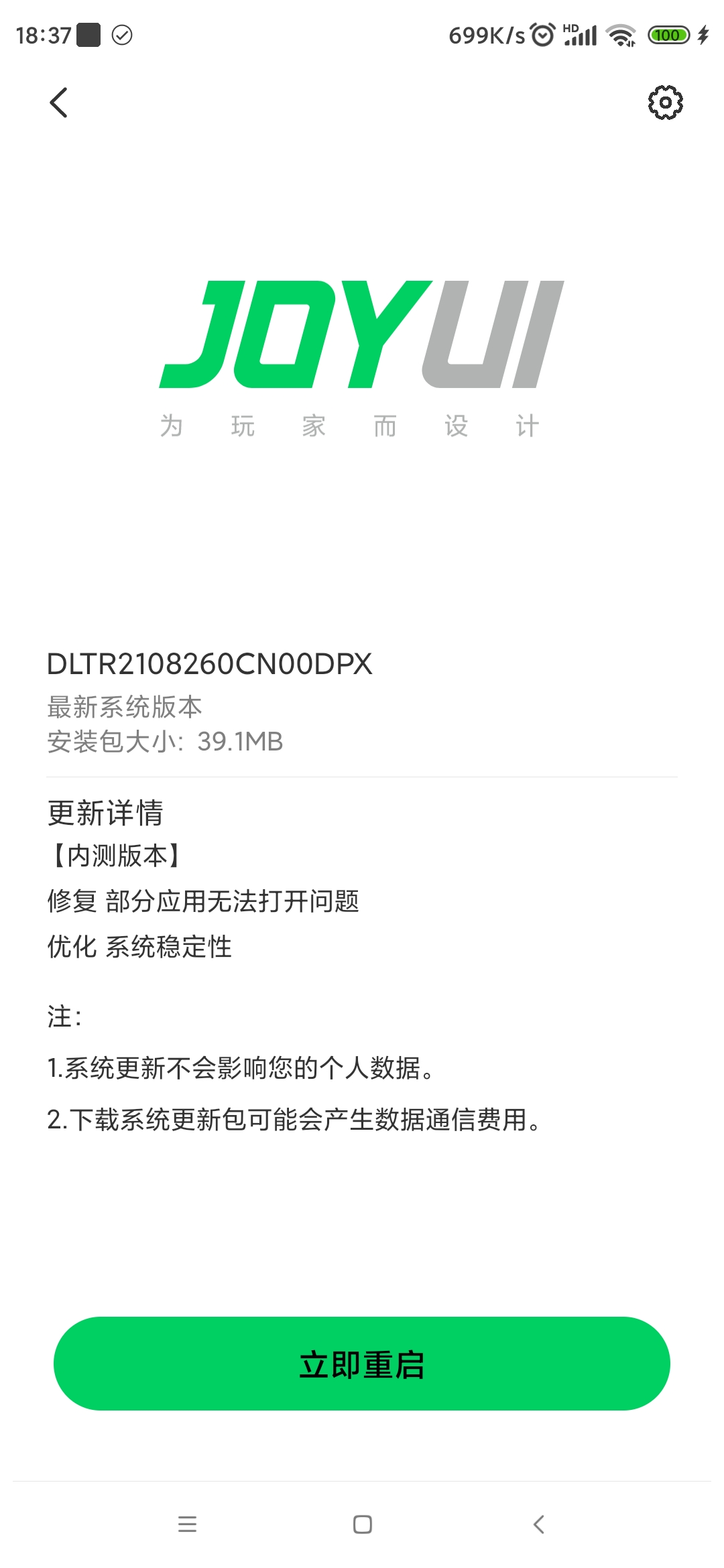The image size is (724, 1568).
Task: Open recent apps from navigation bar
Action: coord(187,1524)
